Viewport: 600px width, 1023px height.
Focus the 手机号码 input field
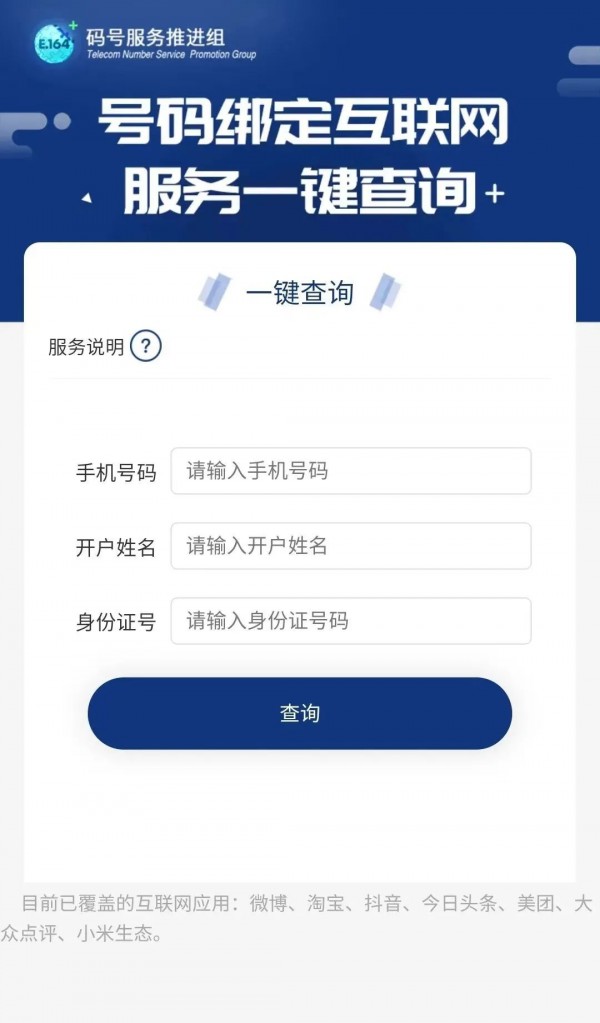350,471
